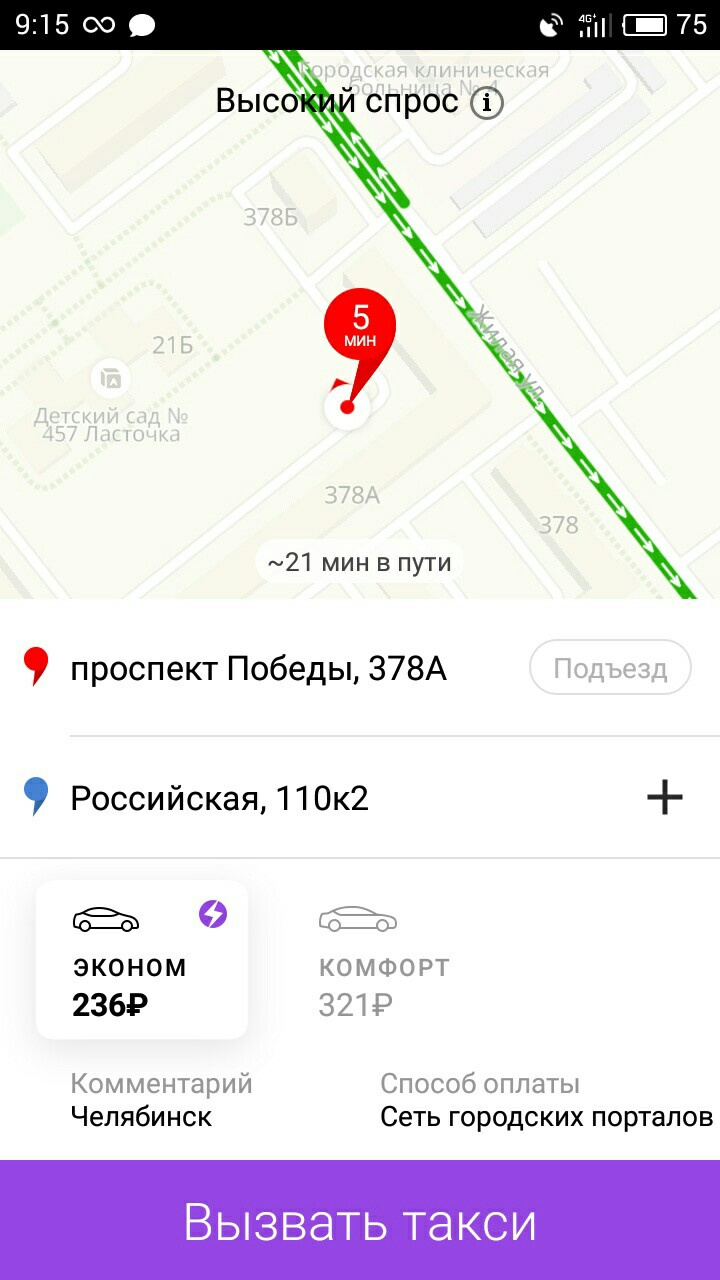Open high demand info icon
720x1280 pixels.
(x=487, y=103)
